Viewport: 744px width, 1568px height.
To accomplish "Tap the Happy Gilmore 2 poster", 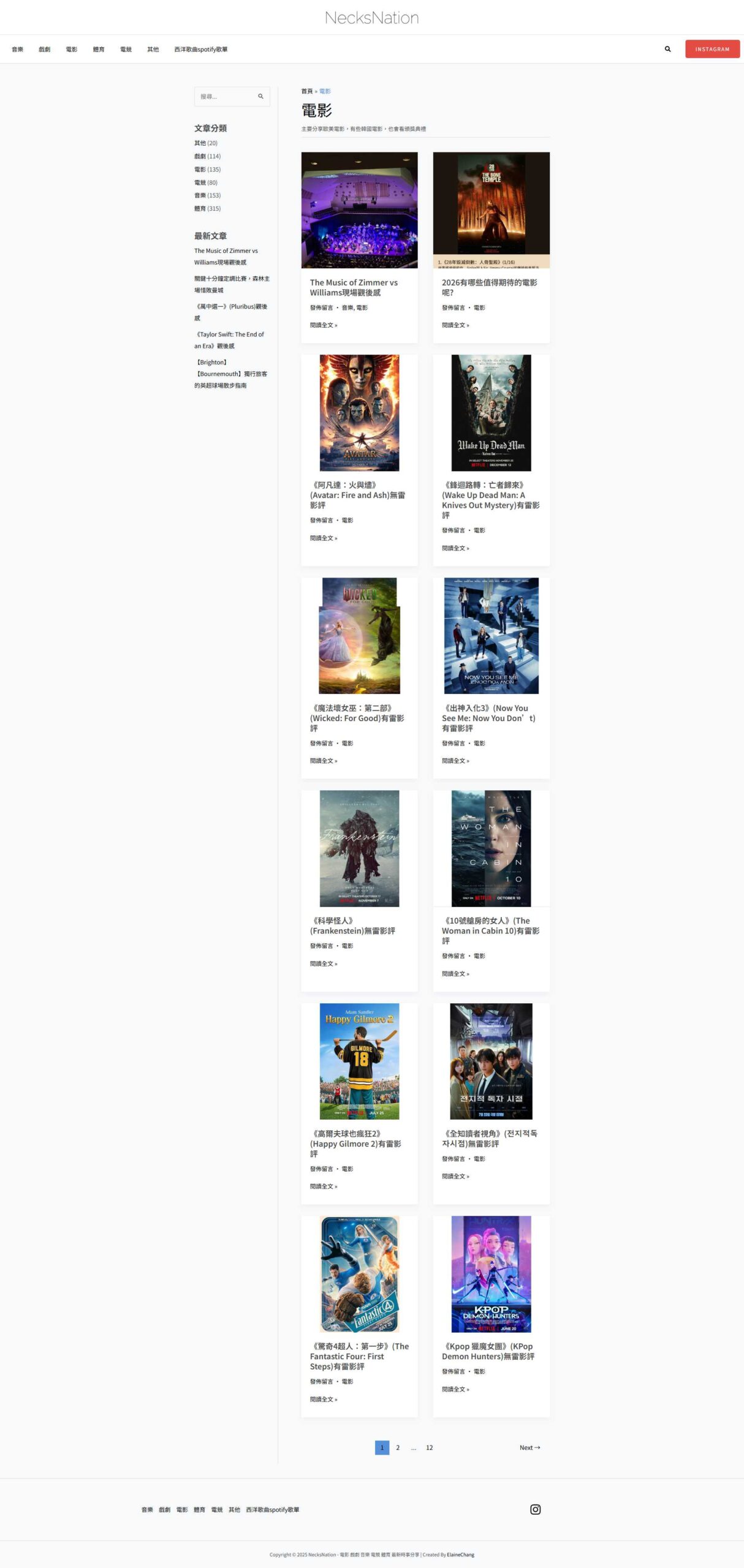I will click(x=359, y=1061).
